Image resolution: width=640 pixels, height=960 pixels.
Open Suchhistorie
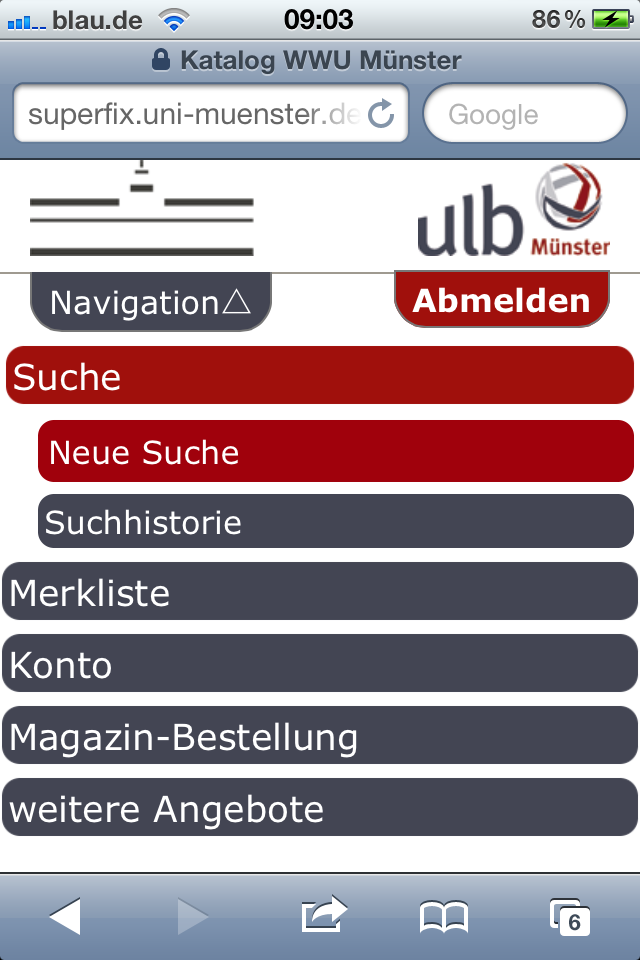point(335,522)
